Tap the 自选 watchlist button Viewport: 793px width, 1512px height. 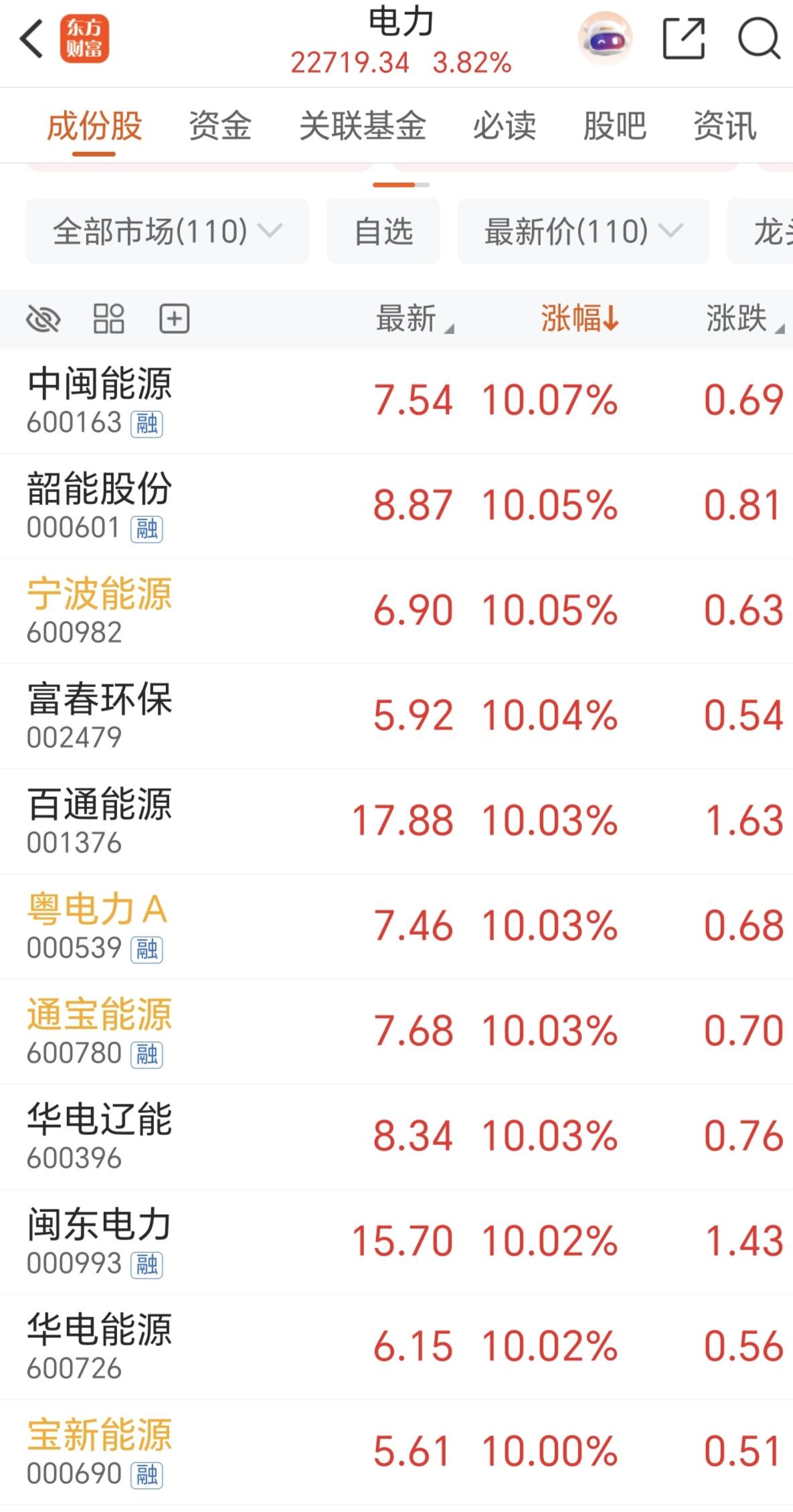pyautogui.click(x=383, y=231)
